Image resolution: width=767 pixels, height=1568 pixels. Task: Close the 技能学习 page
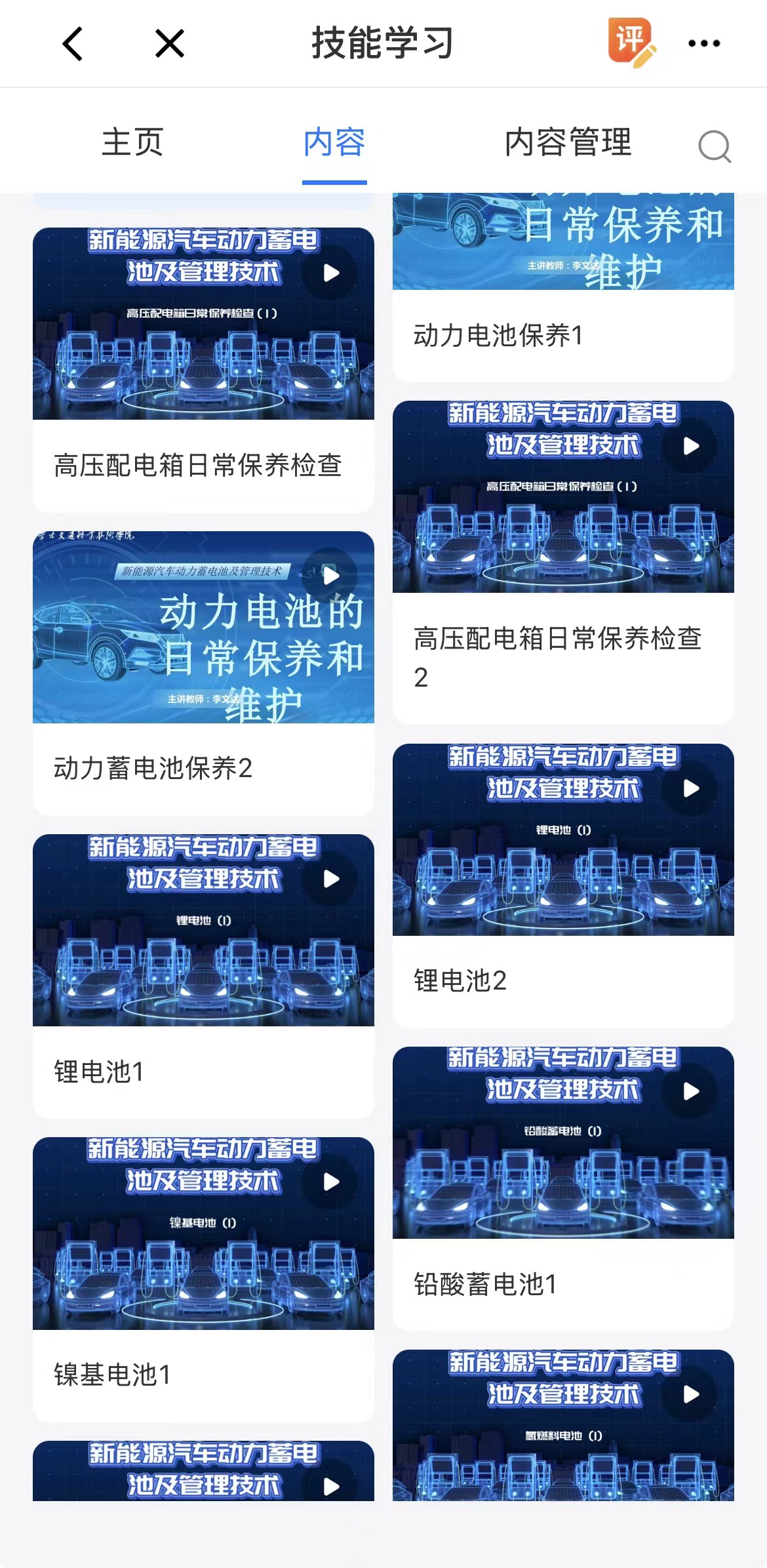[x=170, y=44]
